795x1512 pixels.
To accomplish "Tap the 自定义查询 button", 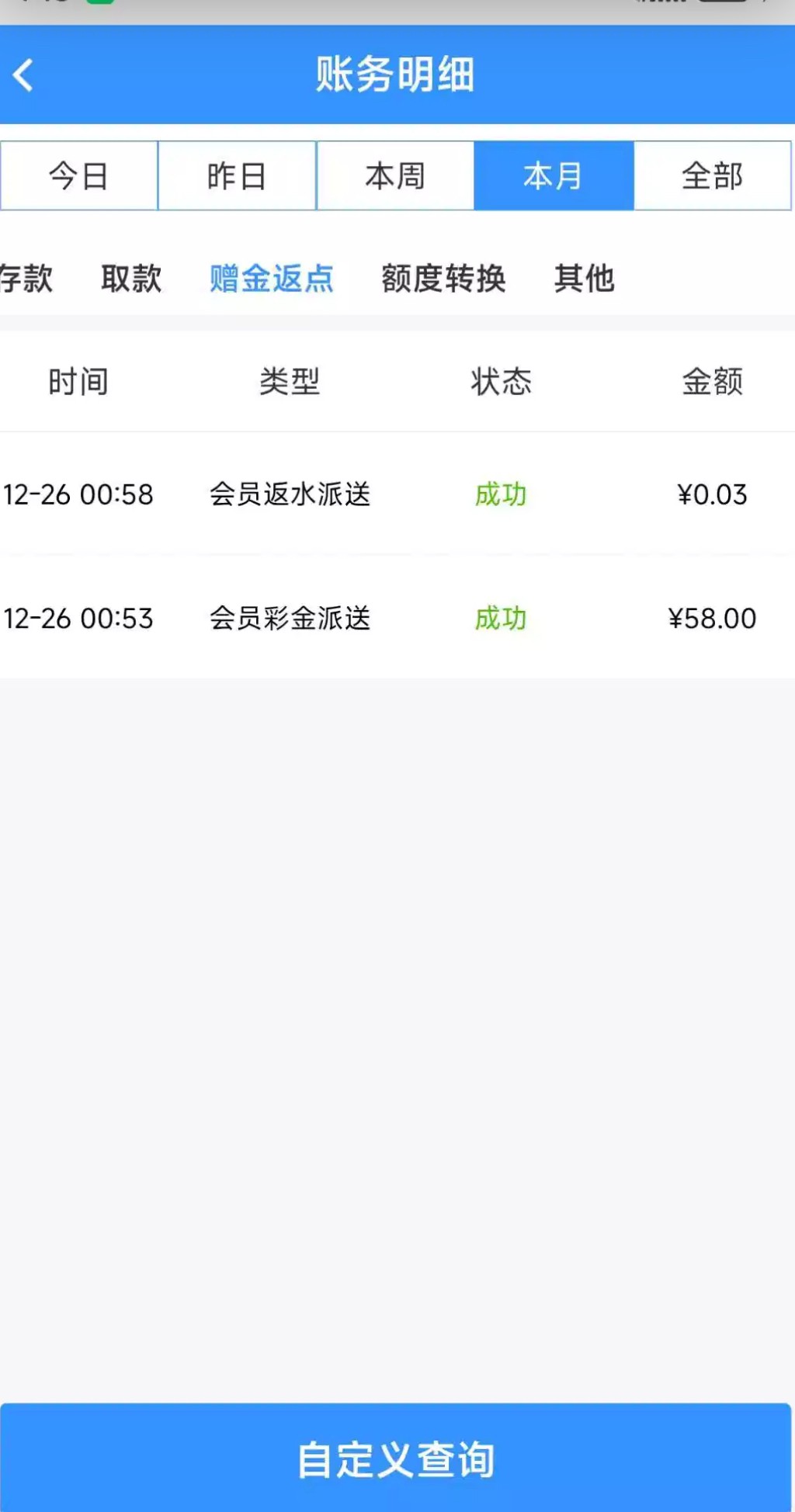I will pyautogui.click(x=396, y=1458).
